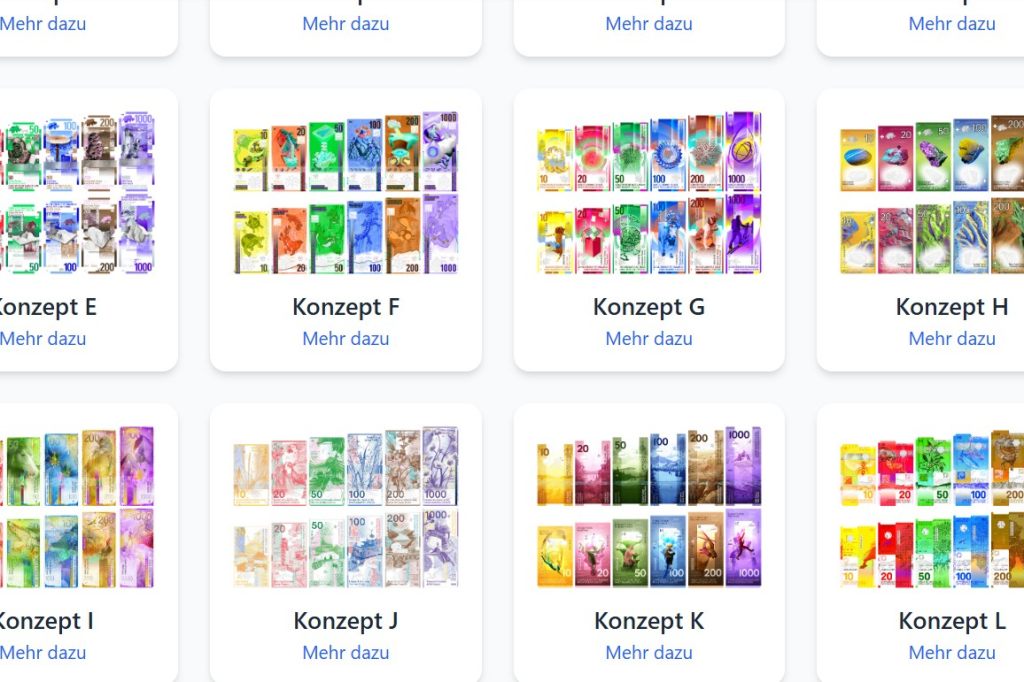
Task: View the Konzept K banknote image
Action: tap(649, 507)
